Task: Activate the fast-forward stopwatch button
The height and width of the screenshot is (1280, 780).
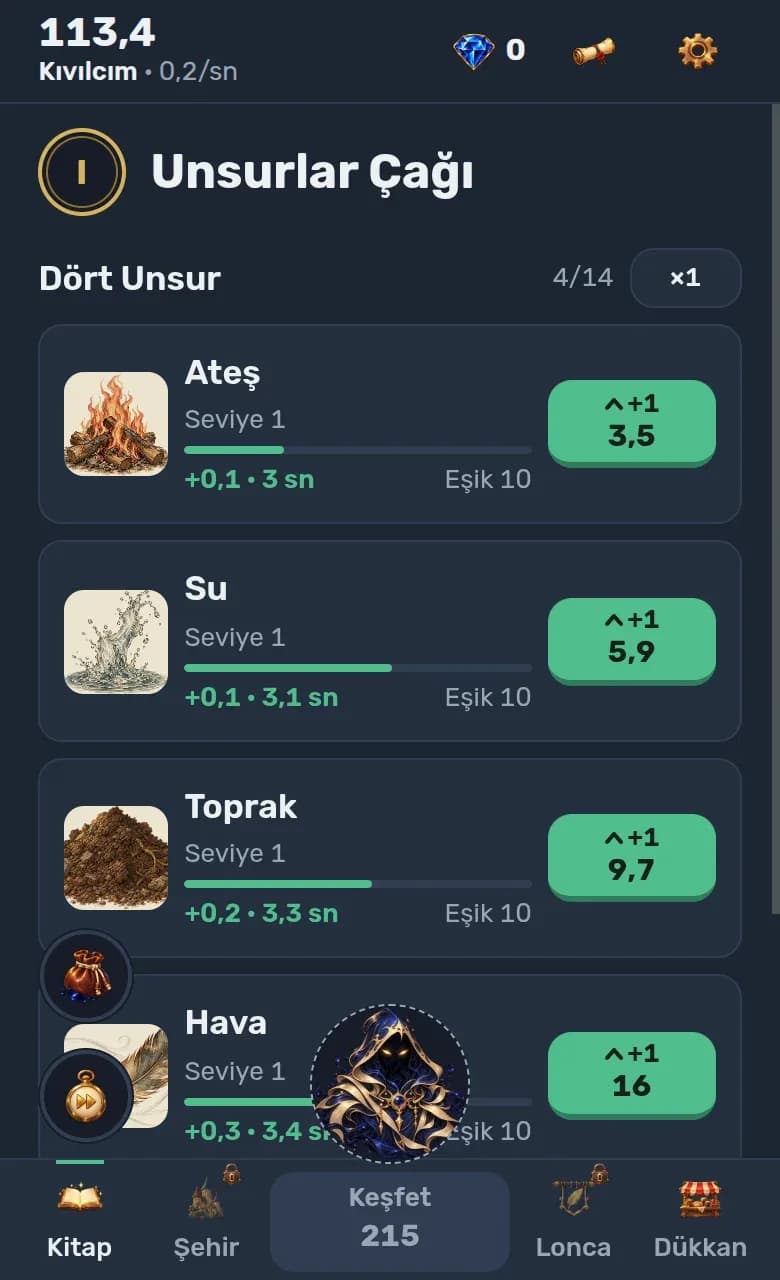Action: pos(86,1096)
